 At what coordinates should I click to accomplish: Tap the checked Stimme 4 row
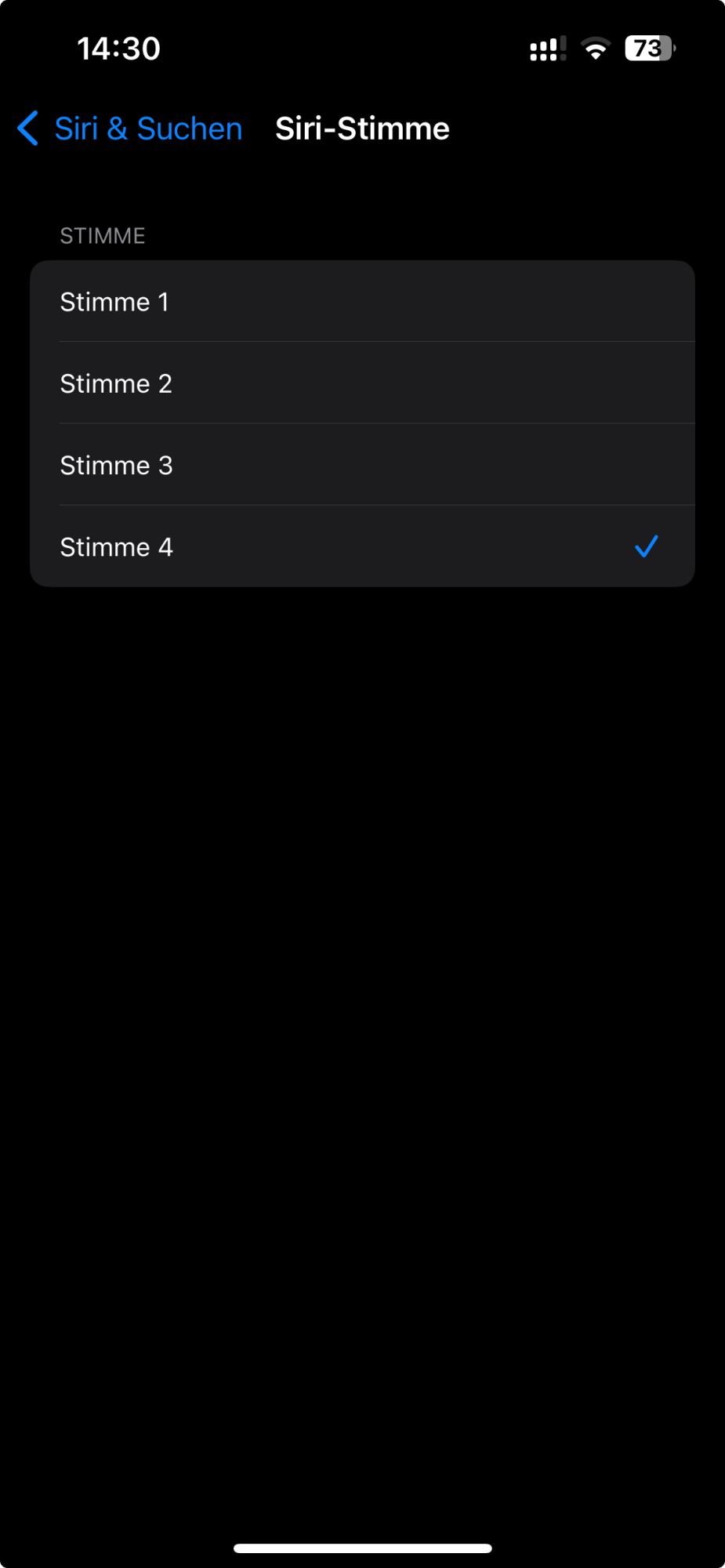[361, 546]
